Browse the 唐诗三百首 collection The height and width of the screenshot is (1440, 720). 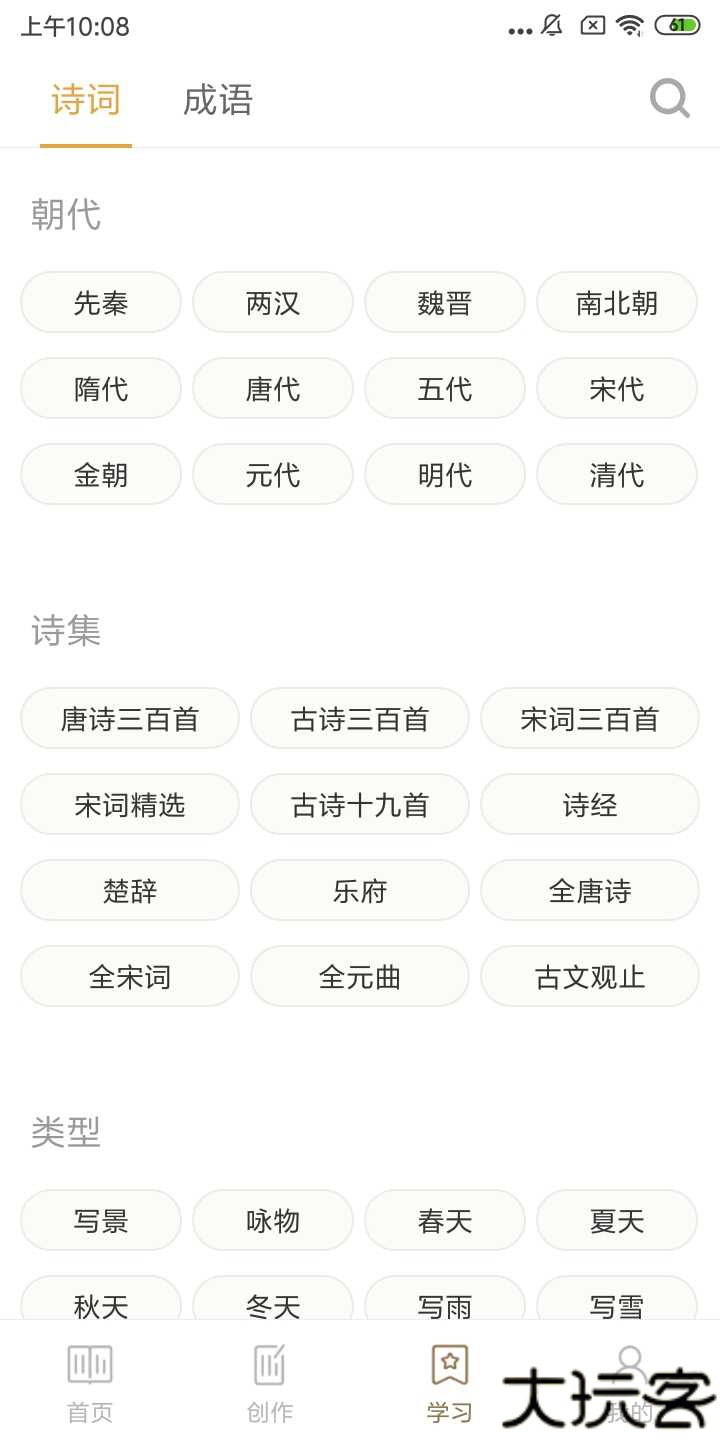click(129, 718)
